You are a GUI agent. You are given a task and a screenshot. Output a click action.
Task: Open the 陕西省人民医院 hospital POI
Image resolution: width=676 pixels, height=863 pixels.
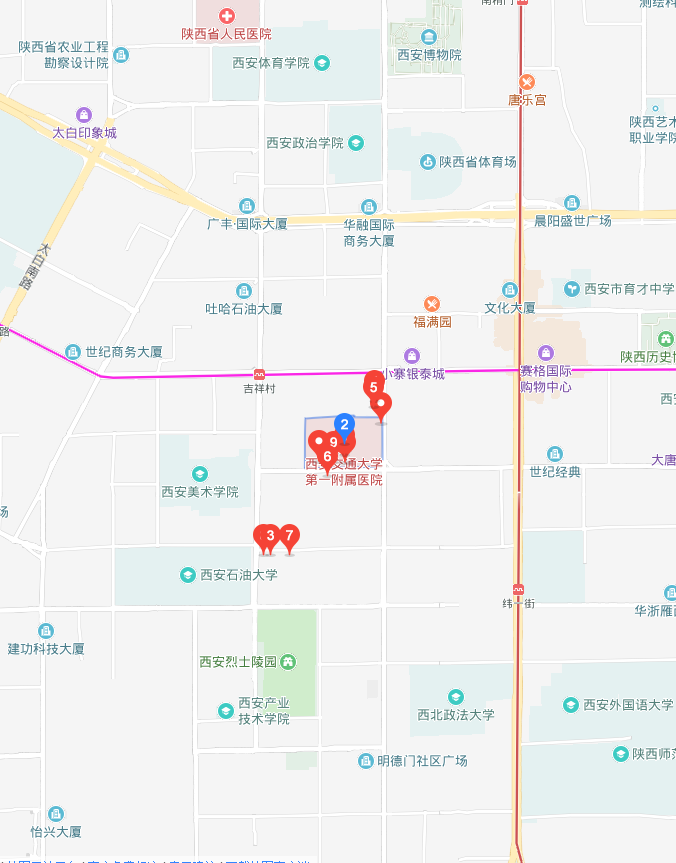pyautogui.click(x=228, y=16)
